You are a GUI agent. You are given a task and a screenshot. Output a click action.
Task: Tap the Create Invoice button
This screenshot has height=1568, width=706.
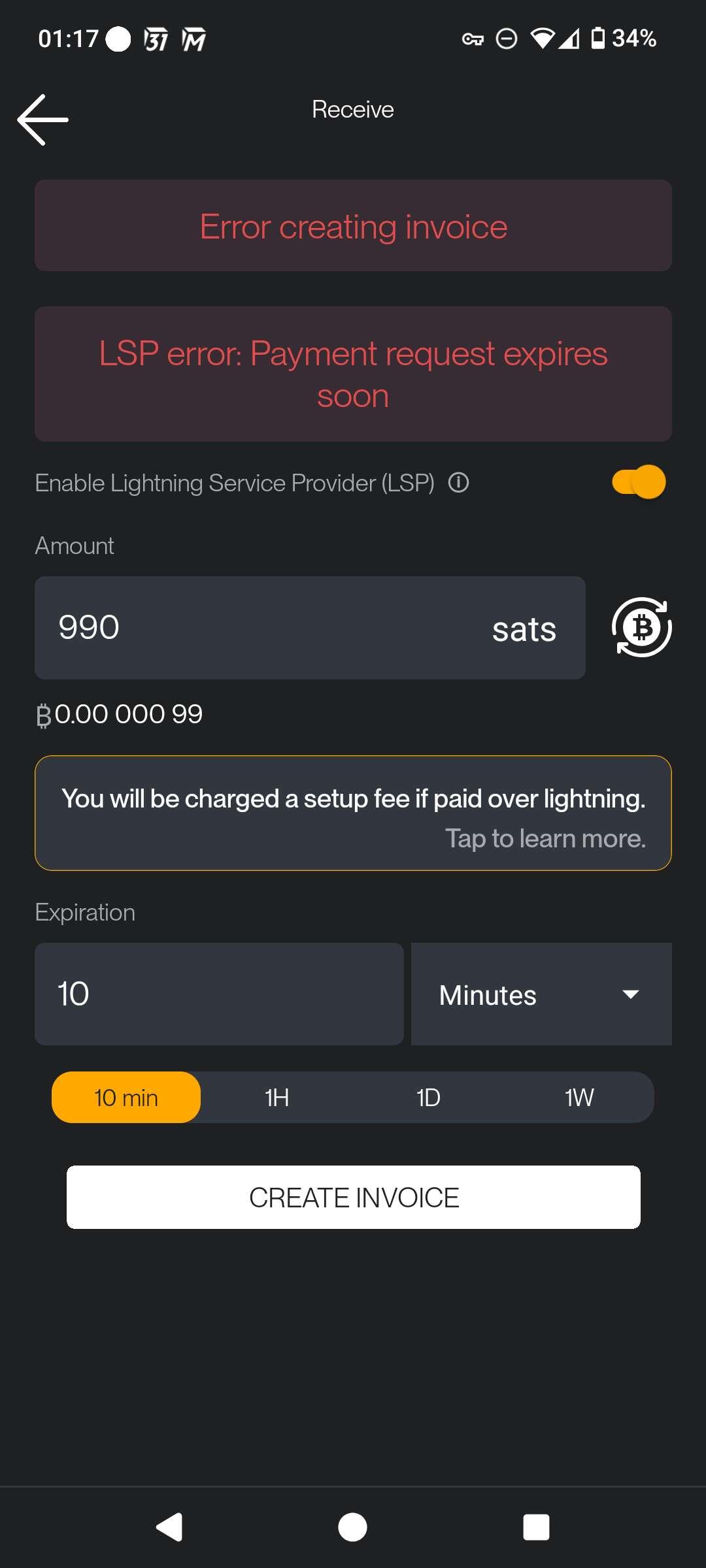point(353,1198)
